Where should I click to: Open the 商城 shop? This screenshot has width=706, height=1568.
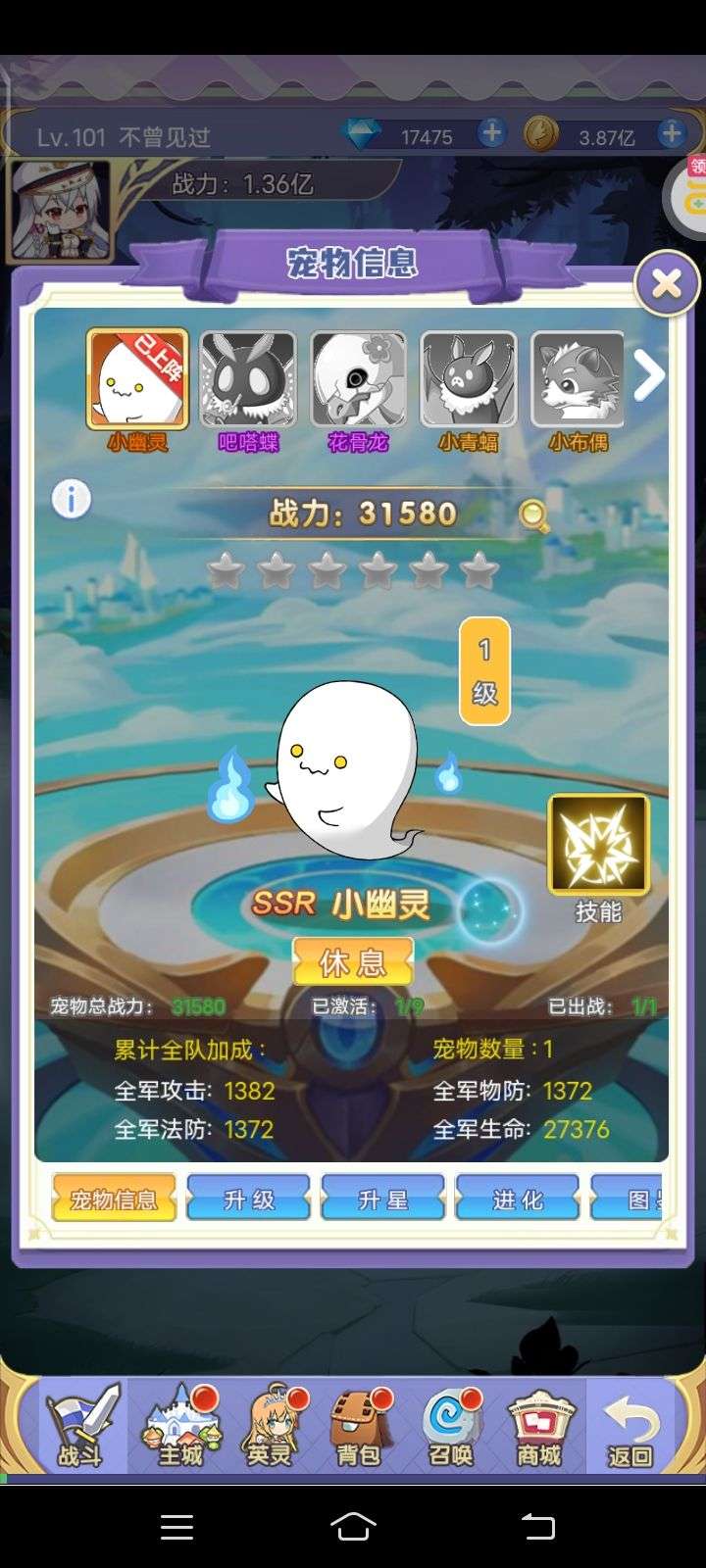pos(539,1426)
